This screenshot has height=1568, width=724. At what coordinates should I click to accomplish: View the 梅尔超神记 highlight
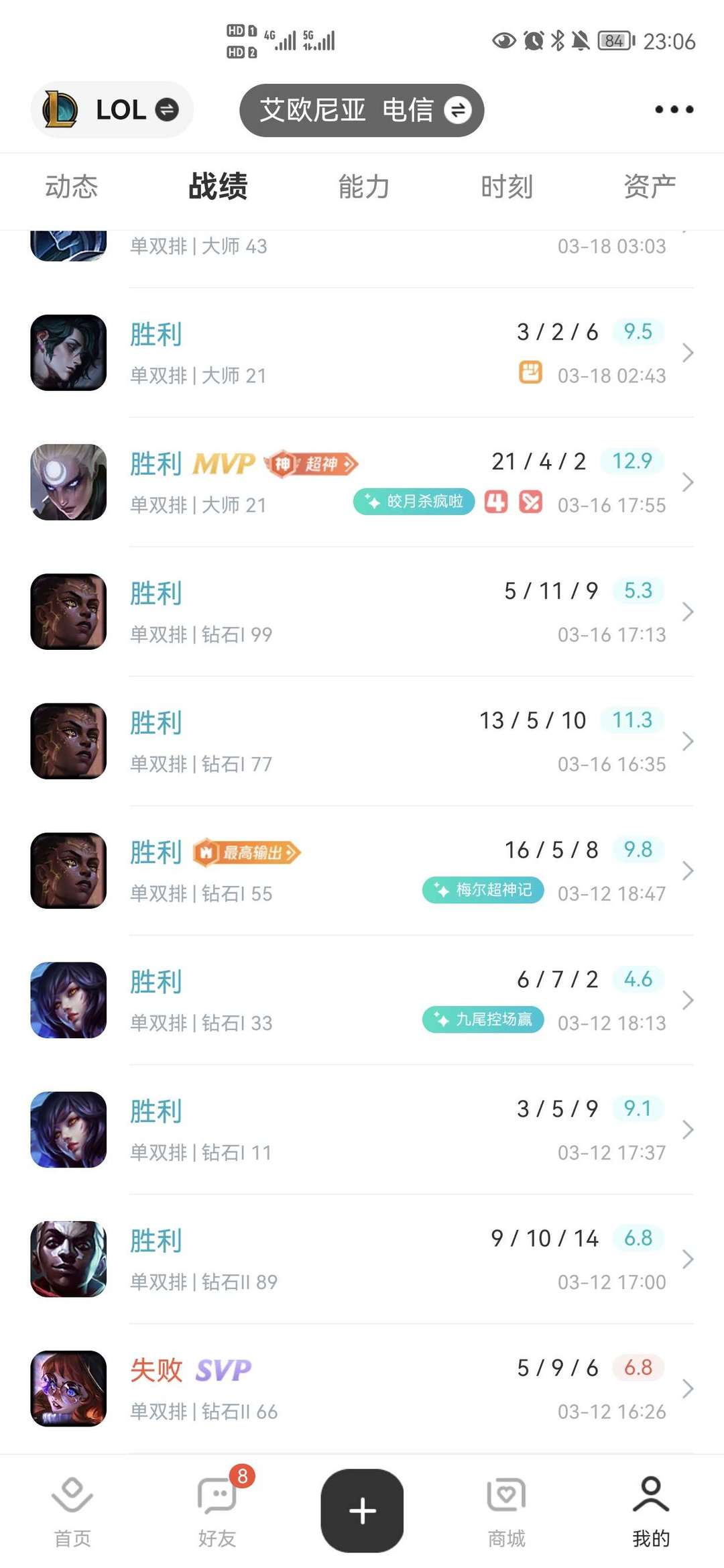click(x=483, y=890)
